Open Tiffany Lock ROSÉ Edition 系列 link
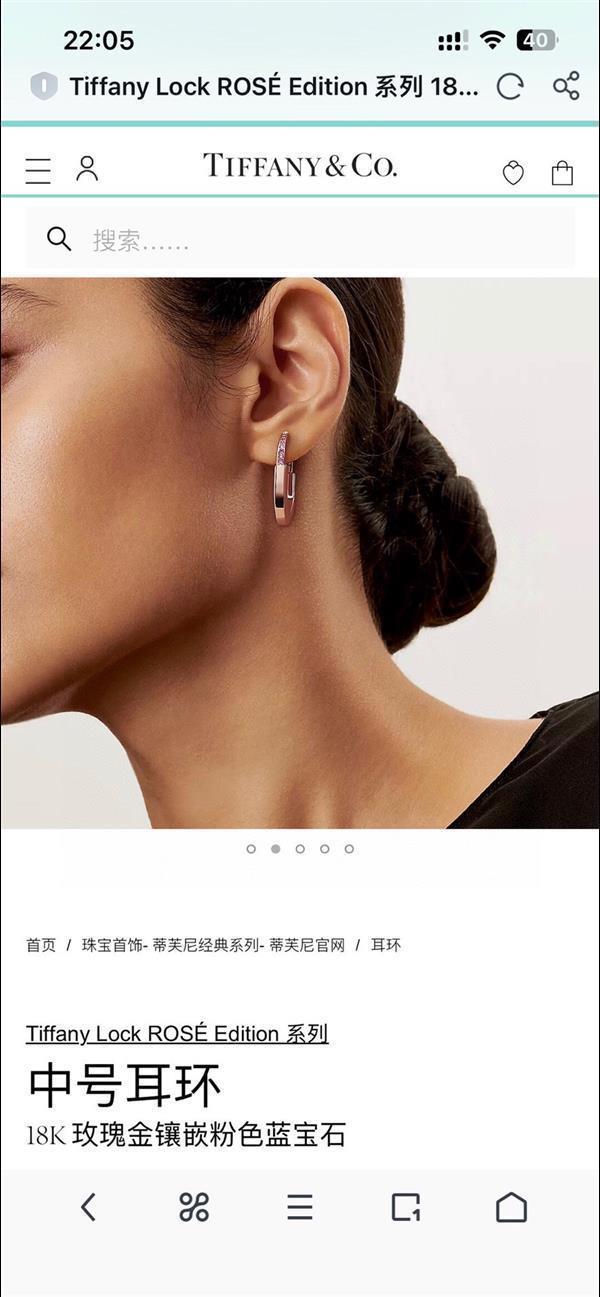Image resolution: width=600 pixels, height=1297 pixels. tap(177, 1033)
